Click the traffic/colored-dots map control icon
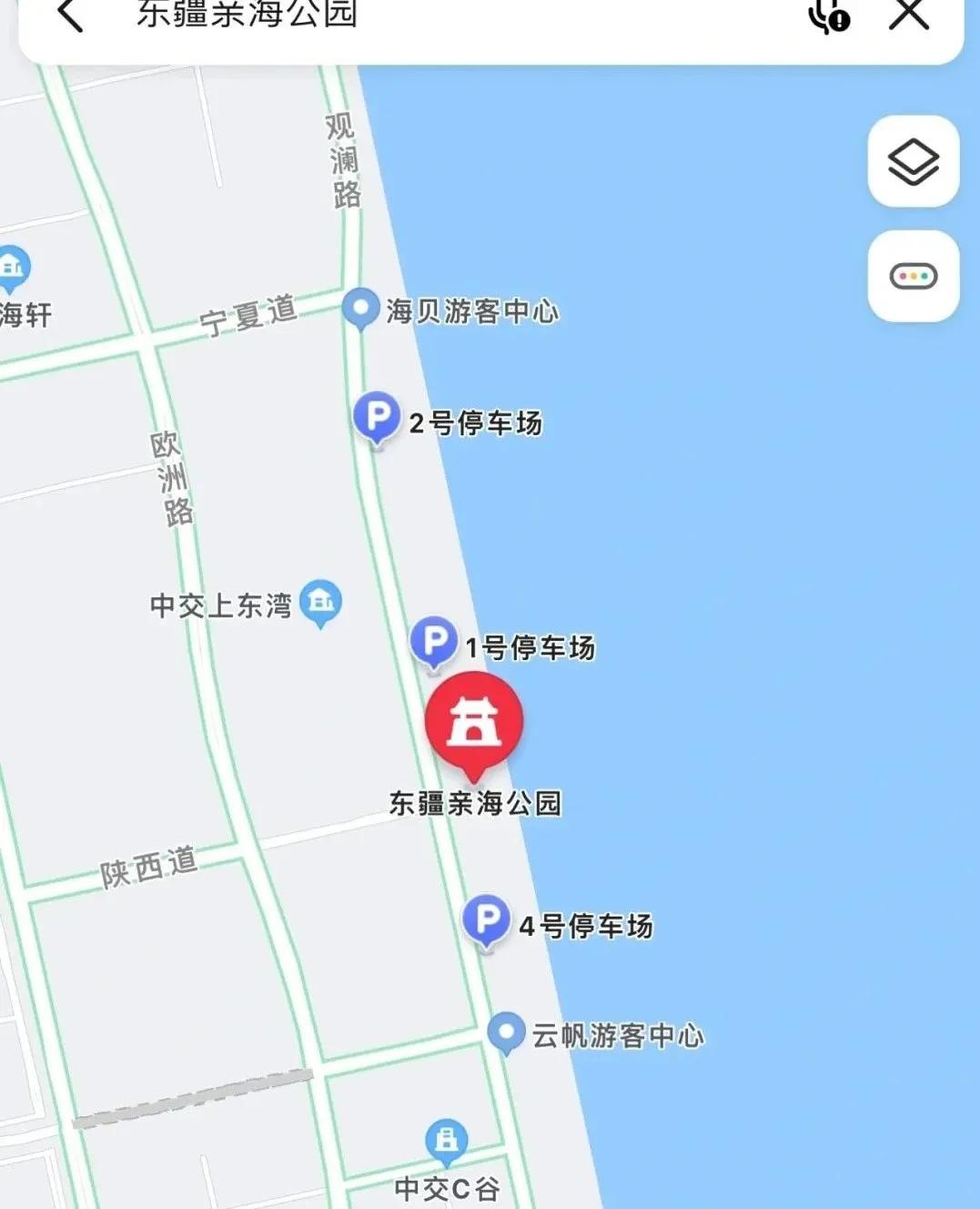 (x=913, y=274)
